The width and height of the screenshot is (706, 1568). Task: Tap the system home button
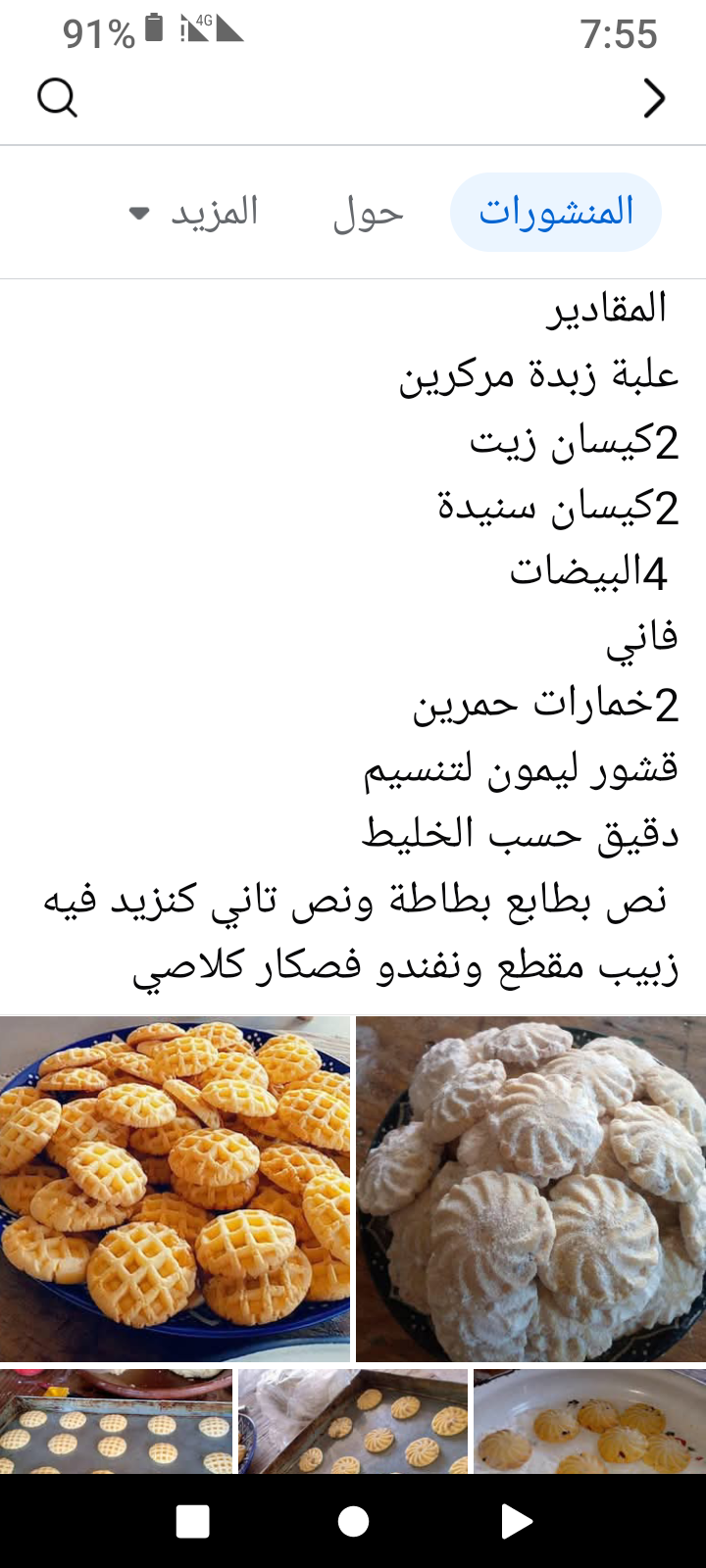coord(353,1521)
